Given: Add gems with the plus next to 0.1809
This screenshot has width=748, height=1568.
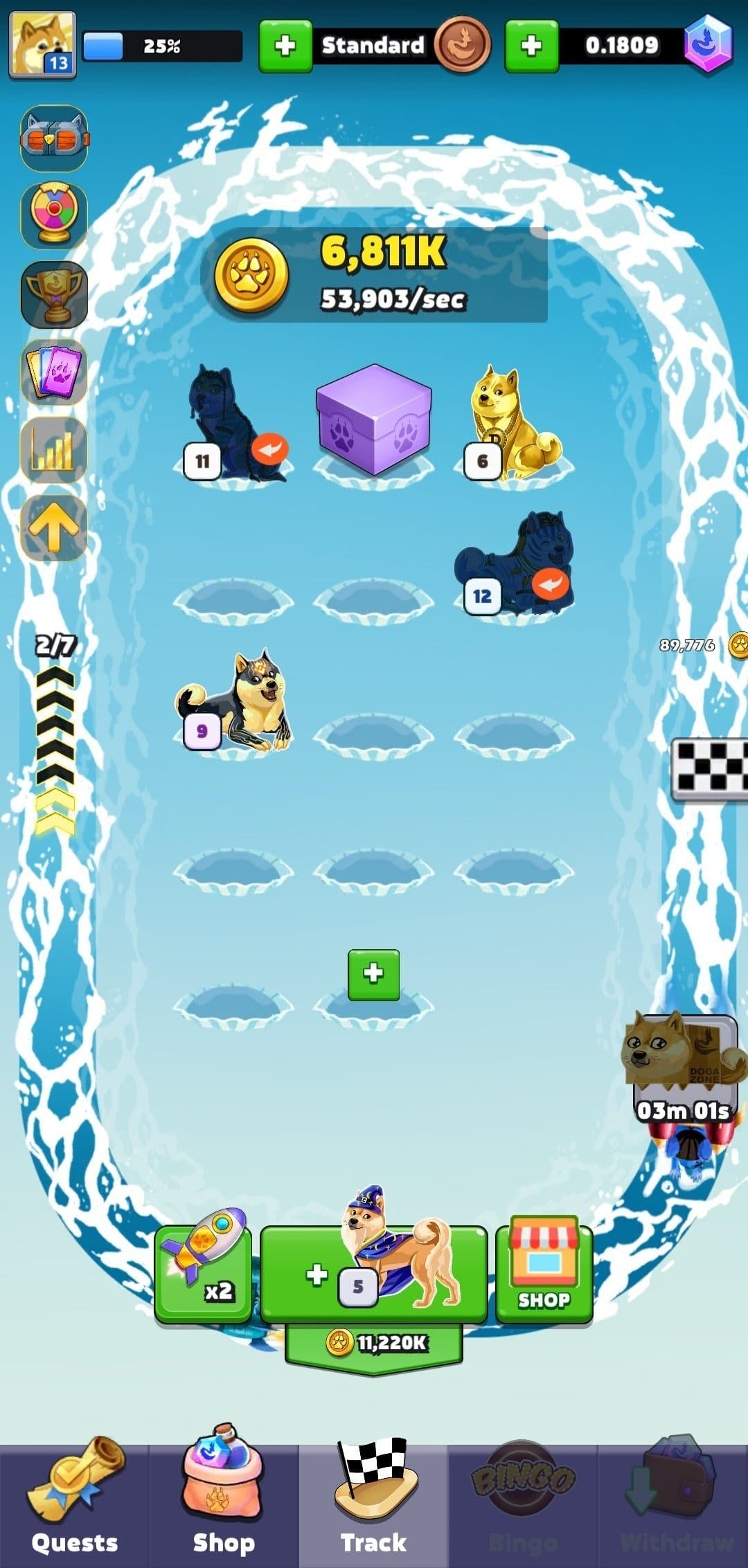Looking at the screenshot, I should point(531,46).
